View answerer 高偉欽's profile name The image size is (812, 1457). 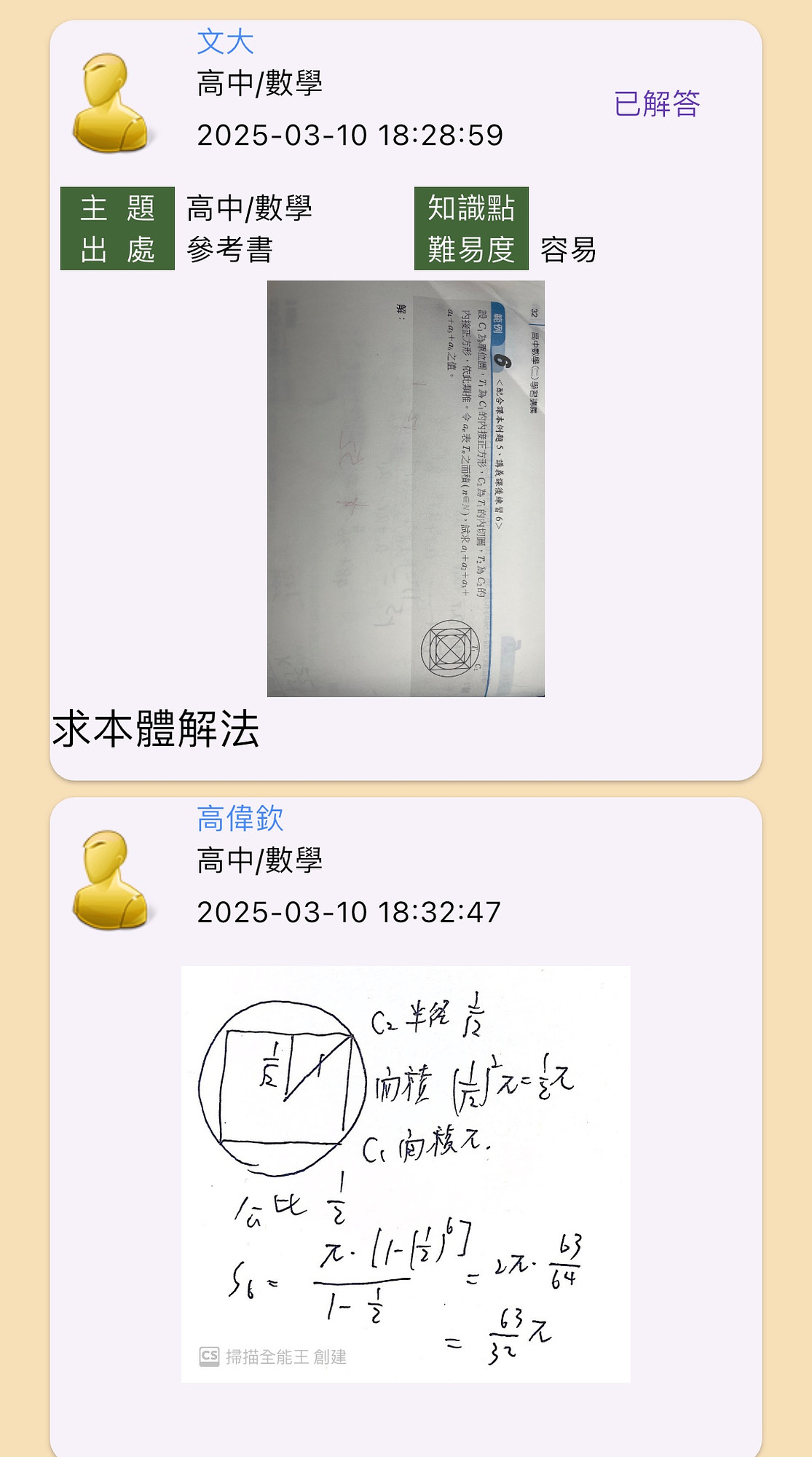[x=240, y=818]
